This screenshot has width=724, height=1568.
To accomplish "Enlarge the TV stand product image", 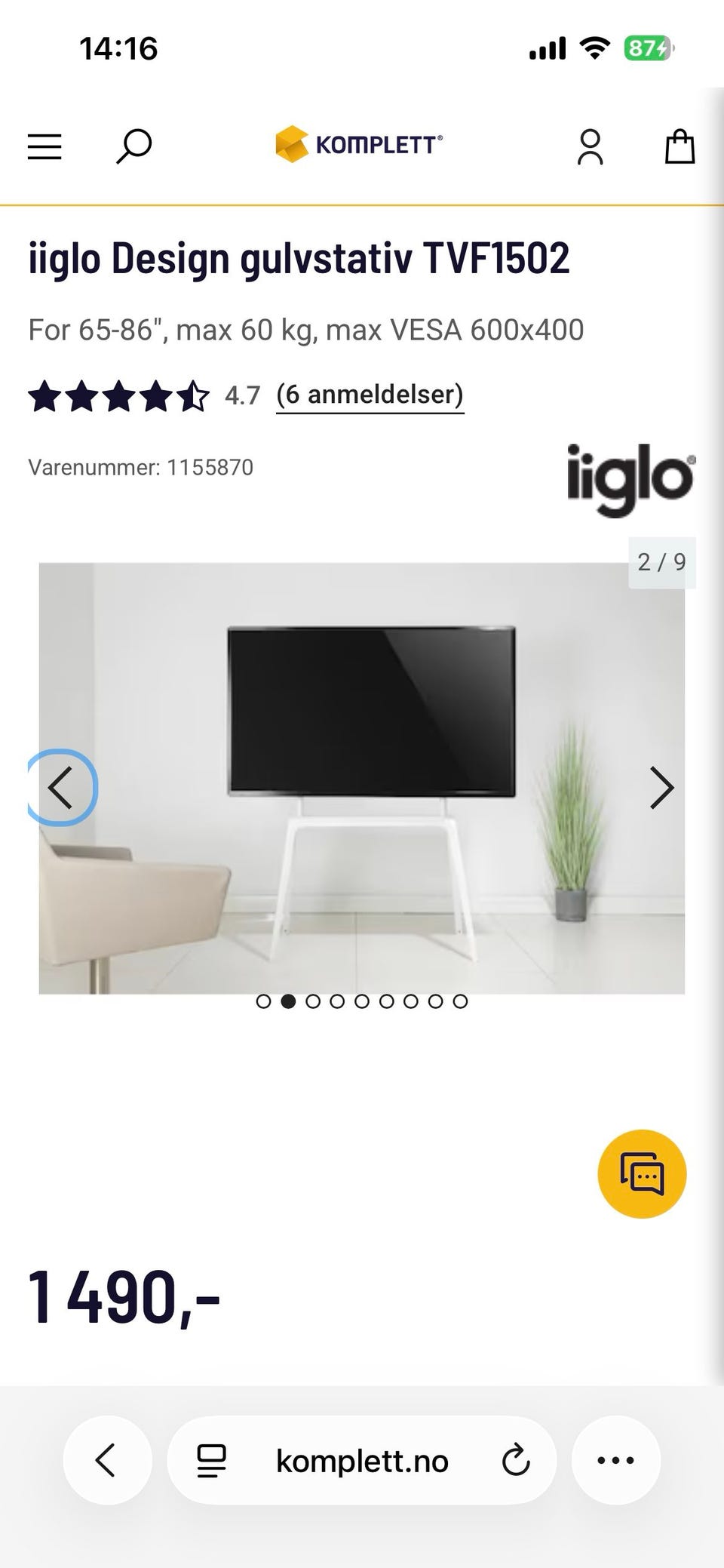I will coord(362,778).
